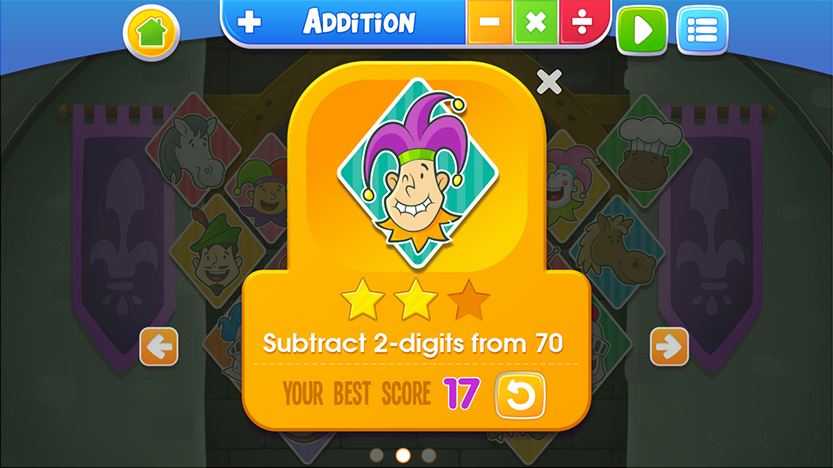Image resolution: width=833 pixels, height=468 pixels.
Task: Tap the green play button
Action: click(641, 31)
